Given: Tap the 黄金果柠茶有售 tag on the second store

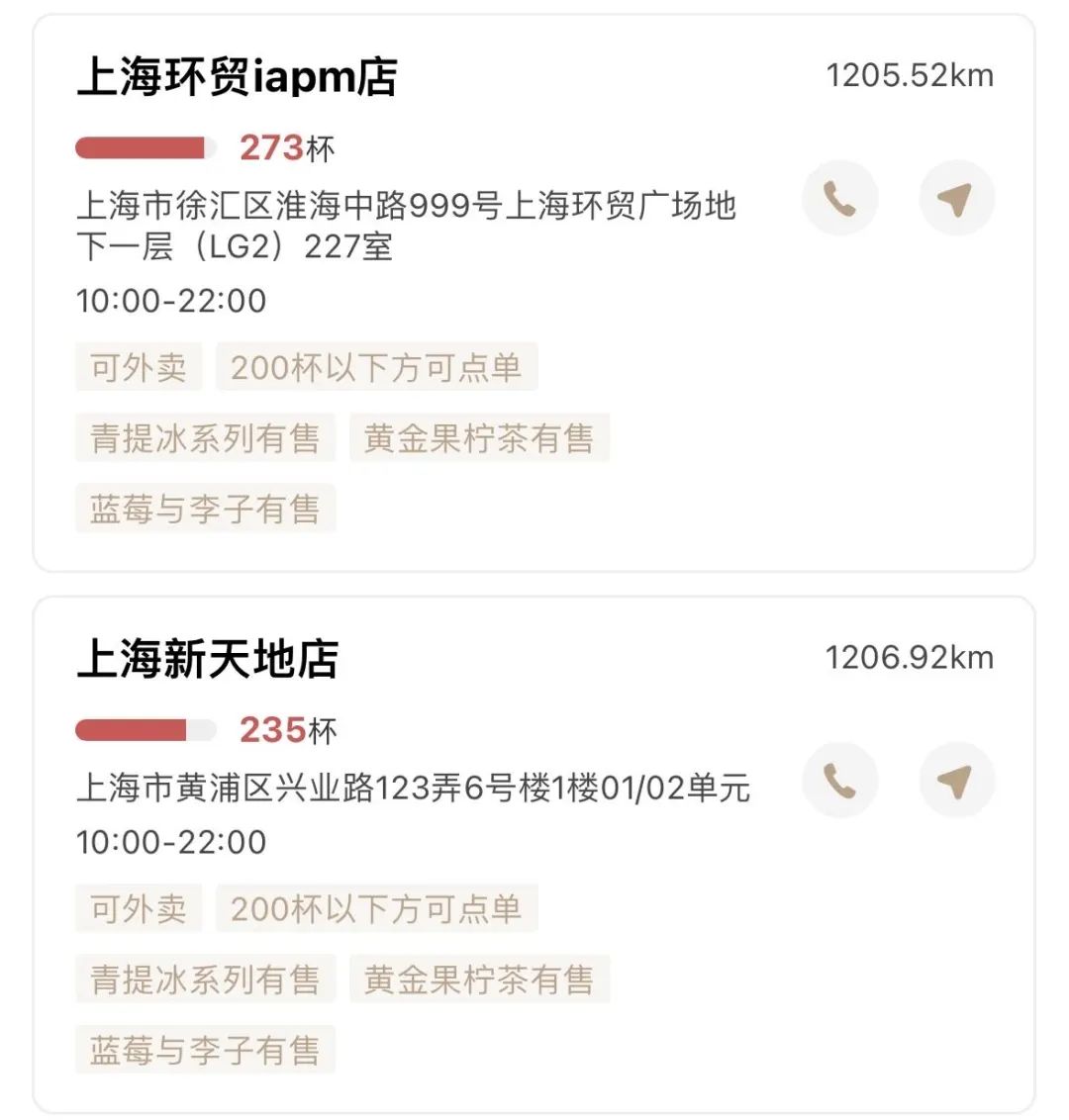Looking at the screenshot, I should (479, 979).
